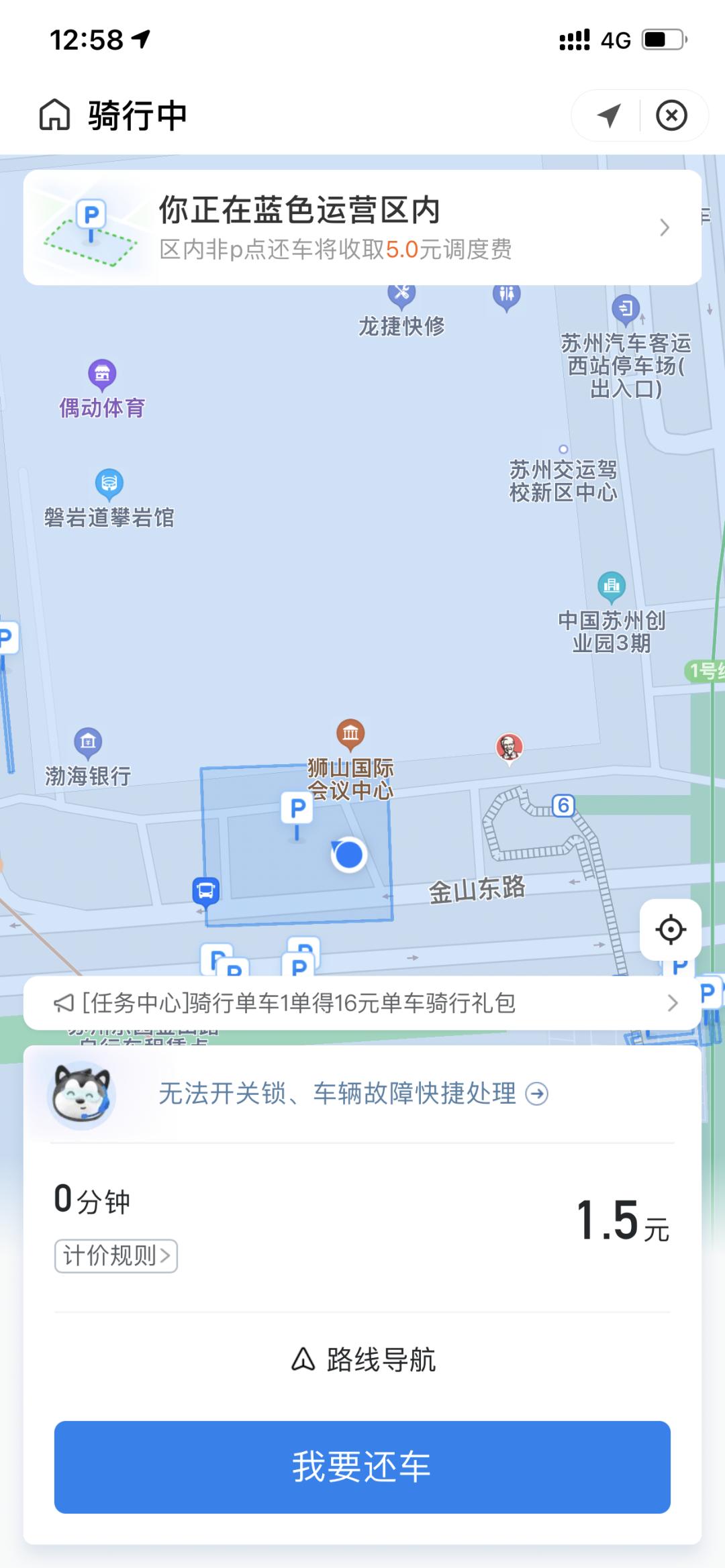This screenshot has width=725, height=1568.
Task: Tap the navigation arrow icon at top right
Action: (x=608, y=115)
